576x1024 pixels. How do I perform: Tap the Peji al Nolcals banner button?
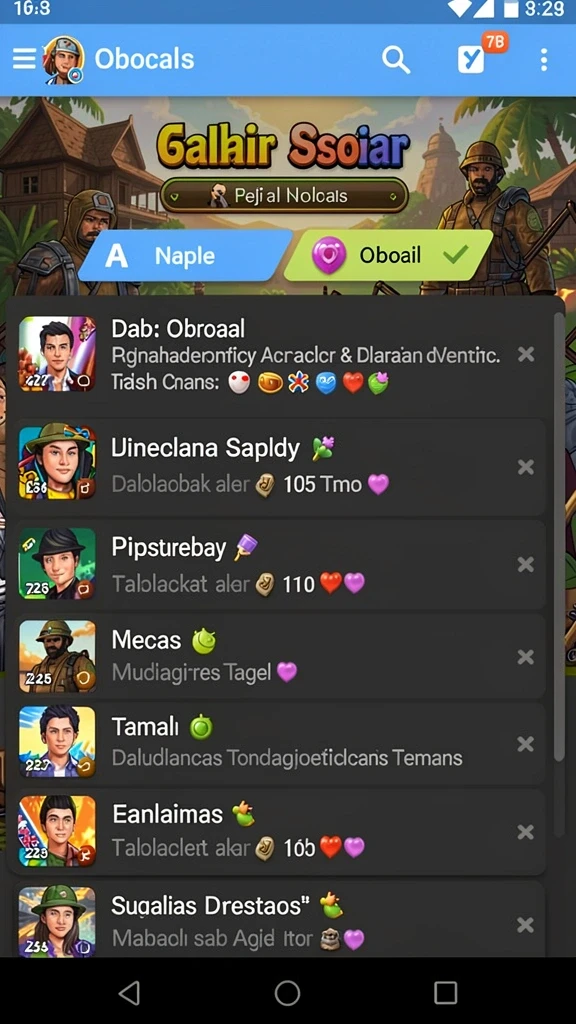(x=284, y=195)
